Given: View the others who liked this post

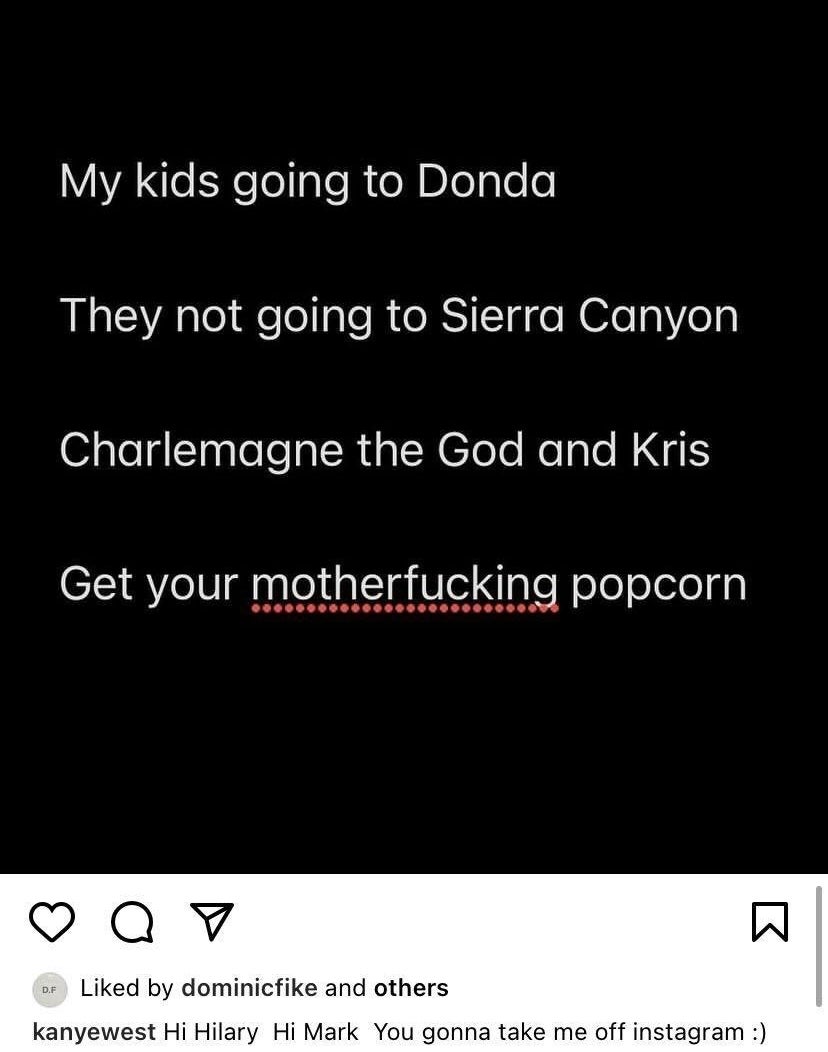Looking at the screenshot, I should (411, 988).
